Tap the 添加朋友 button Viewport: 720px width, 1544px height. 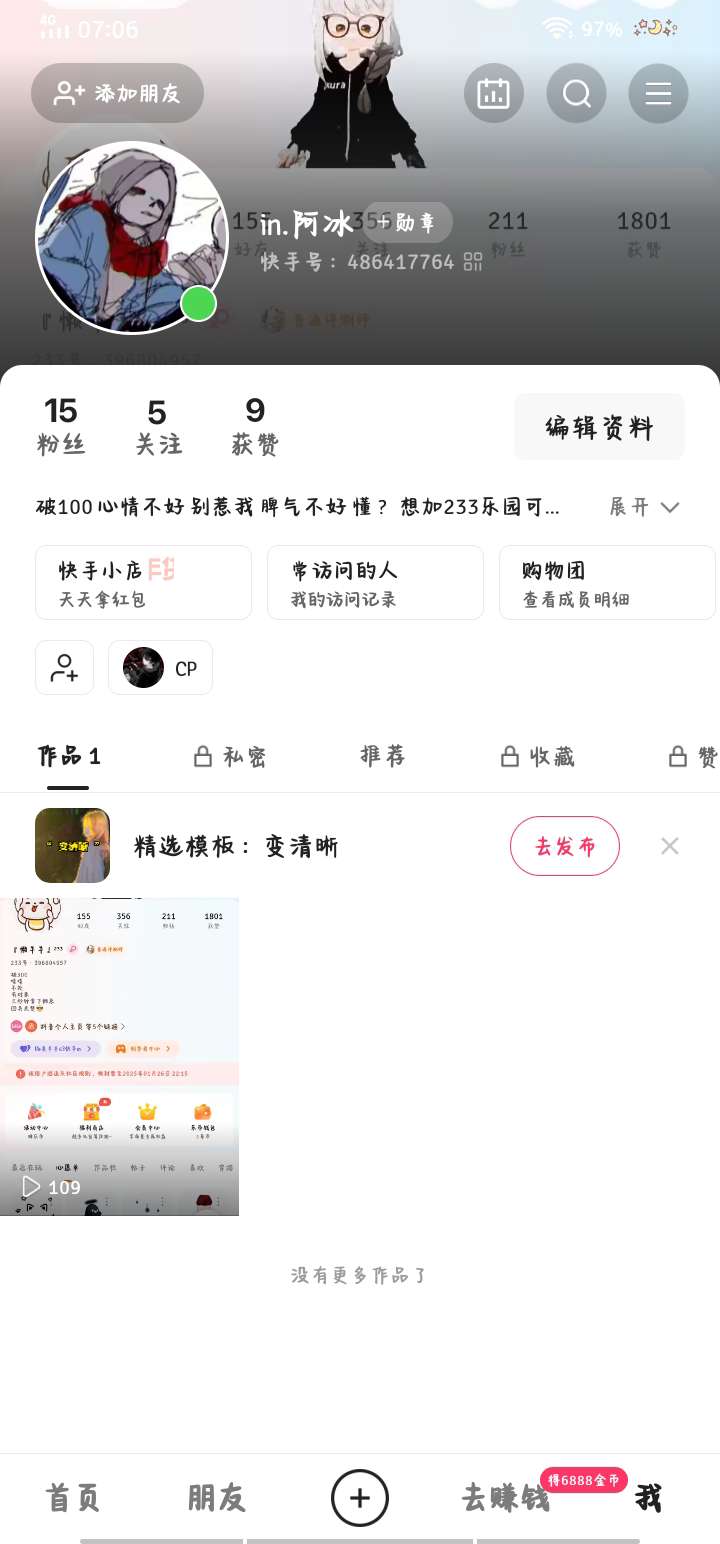[x=117, y=93]
